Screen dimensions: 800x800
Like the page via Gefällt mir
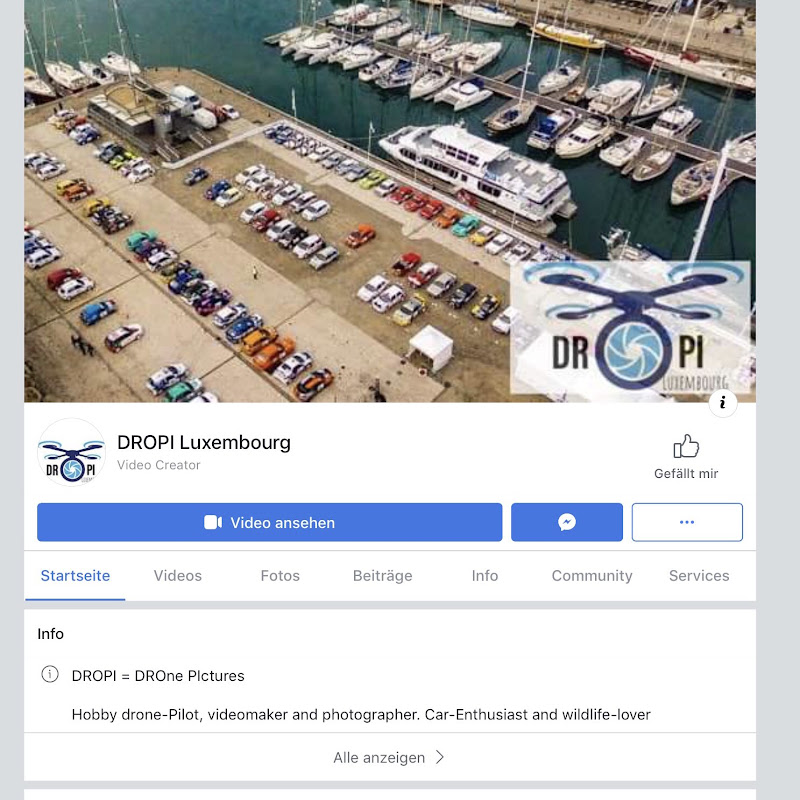coord(686,457)
